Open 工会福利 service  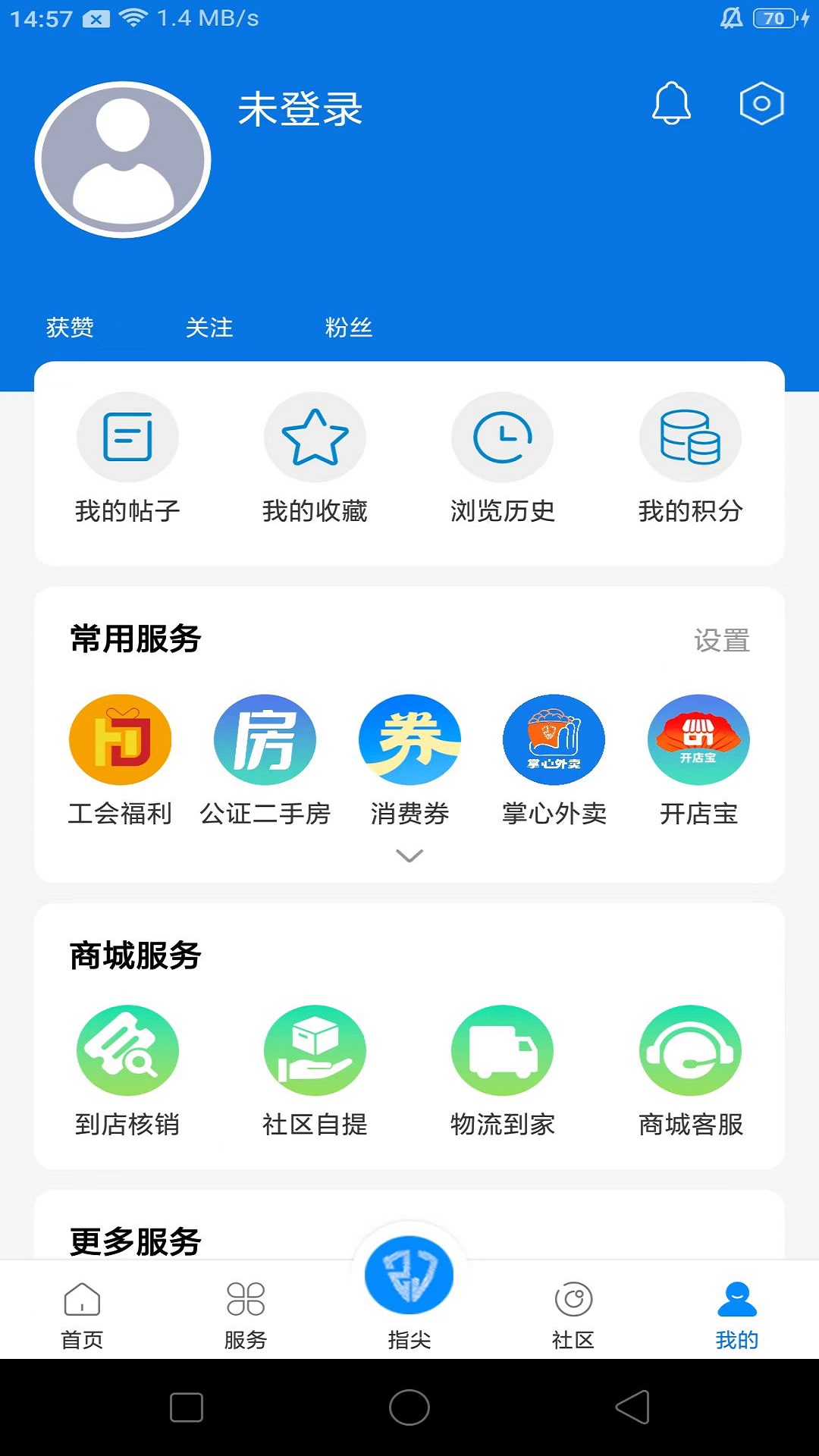(120, 762)
